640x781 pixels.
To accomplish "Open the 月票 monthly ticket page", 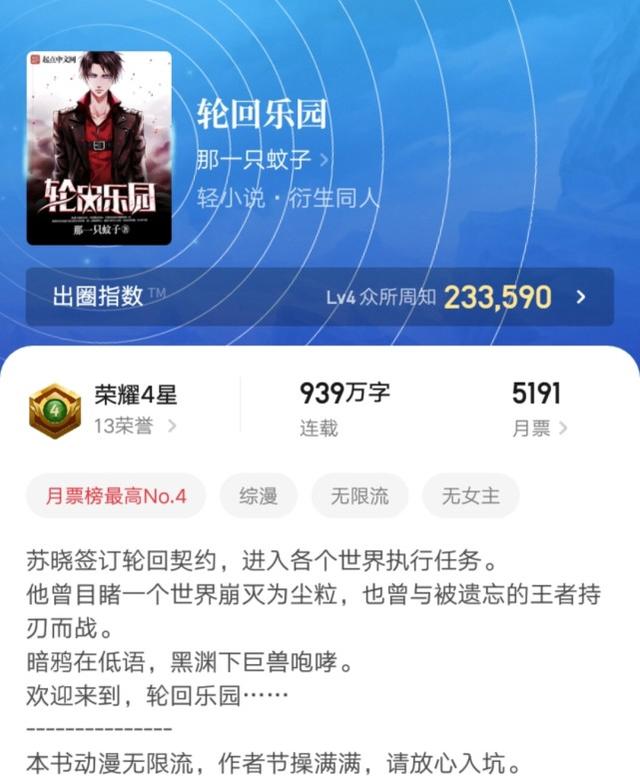I will (539, 428).
